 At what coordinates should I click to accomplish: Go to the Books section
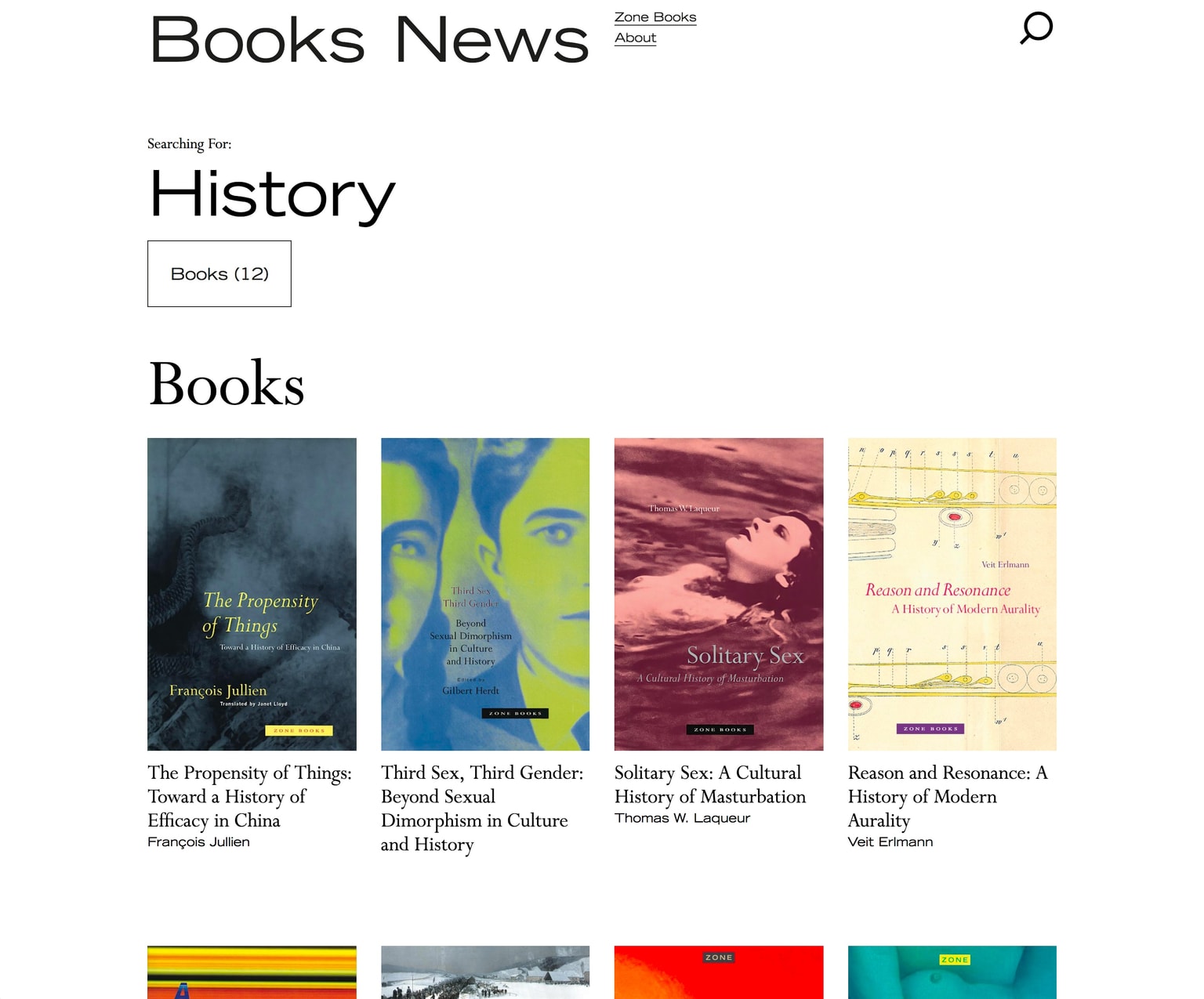[256, 40]
